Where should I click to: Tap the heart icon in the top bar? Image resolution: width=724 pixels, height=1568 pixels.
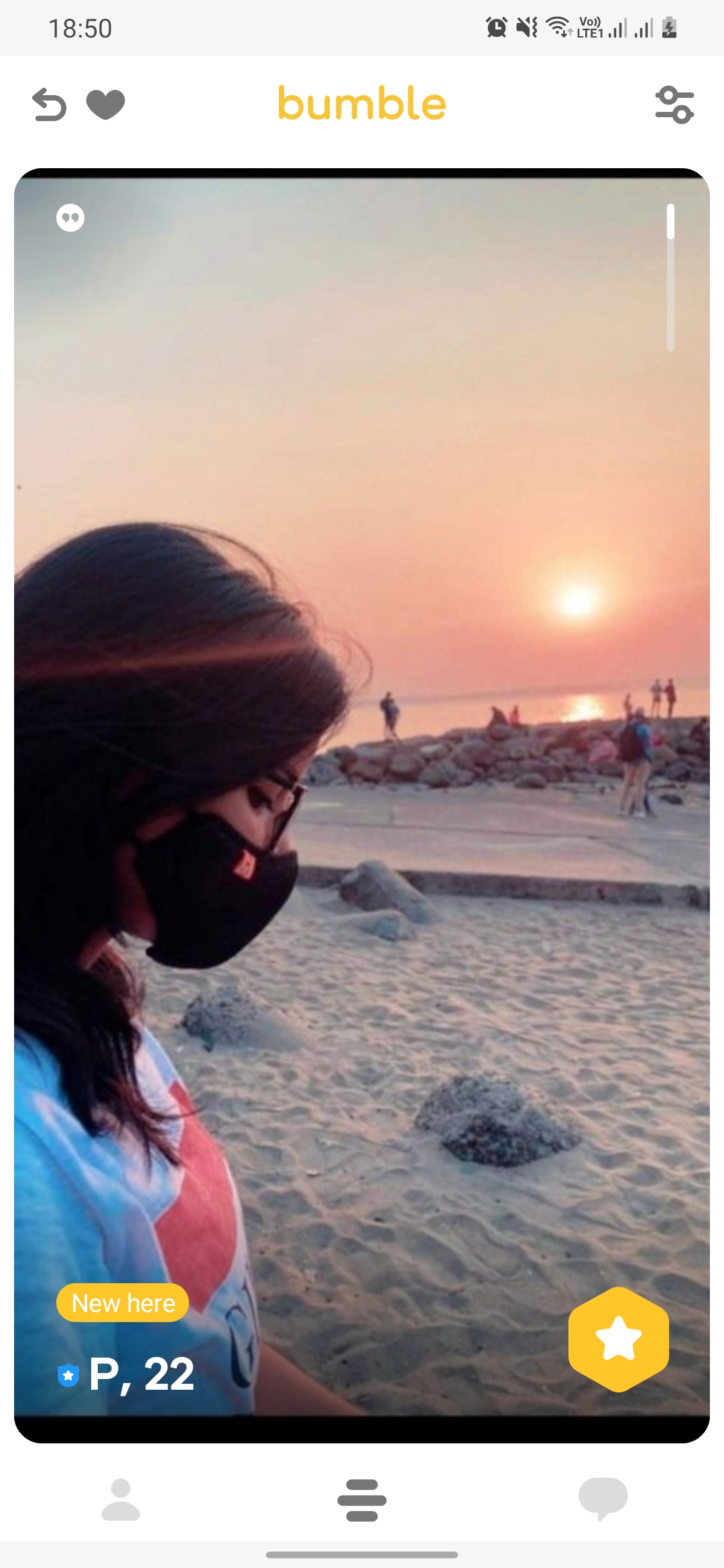click(x=106, y=105)
